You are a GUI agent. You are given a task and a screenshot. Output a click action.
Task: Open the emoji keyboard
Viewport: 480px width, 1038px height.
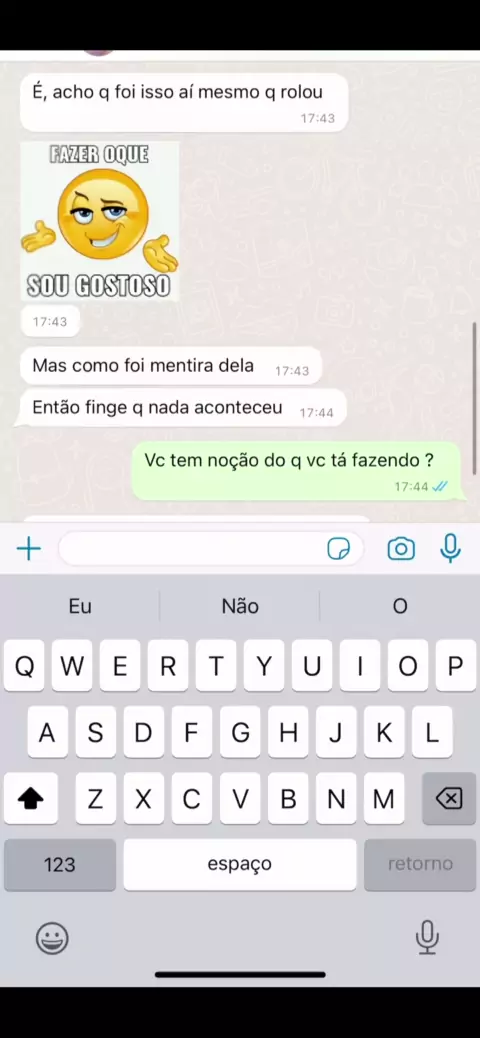click(52, 939)
